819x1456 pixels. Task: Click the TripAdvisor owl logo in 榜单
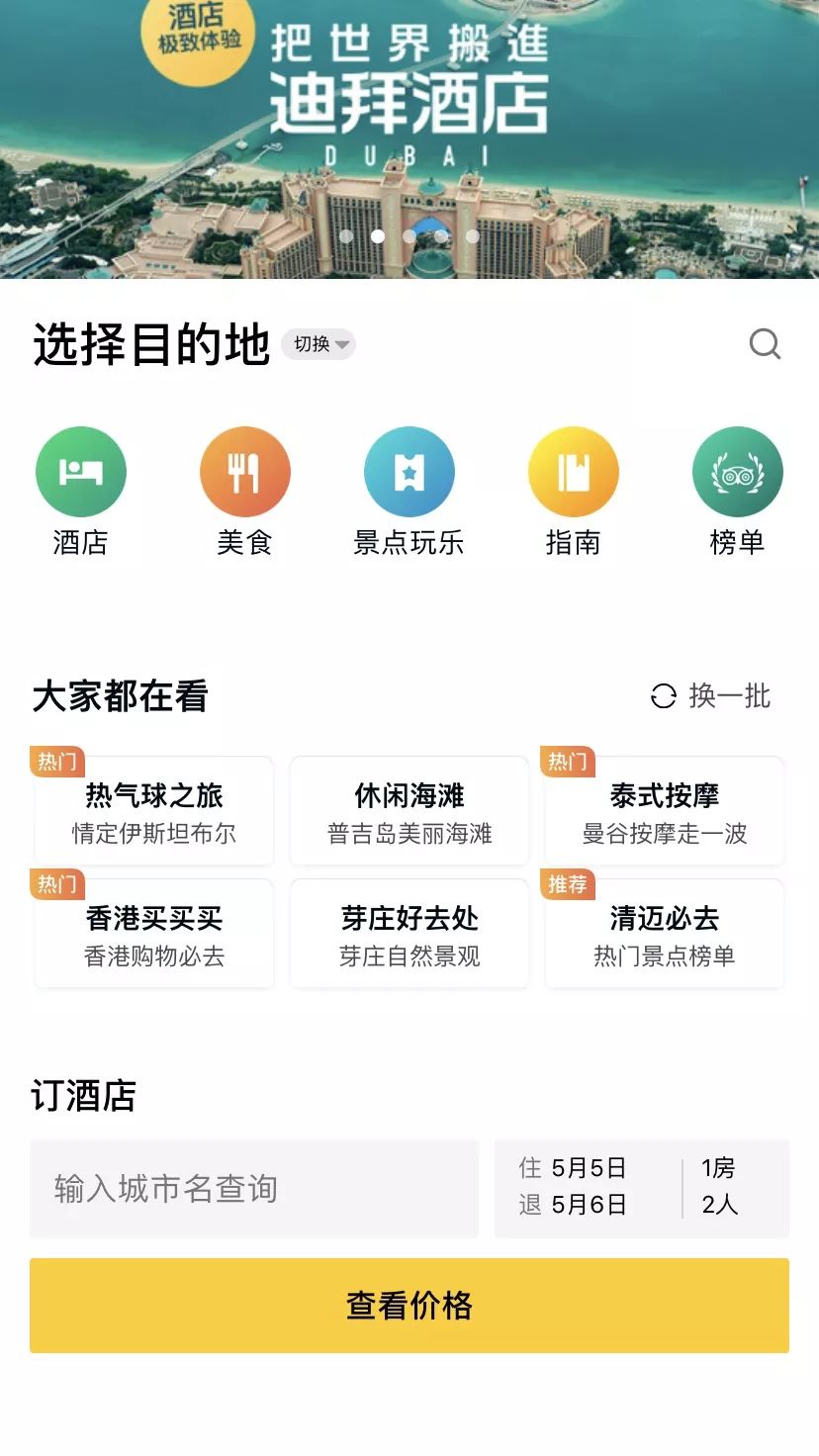point(738,471)
